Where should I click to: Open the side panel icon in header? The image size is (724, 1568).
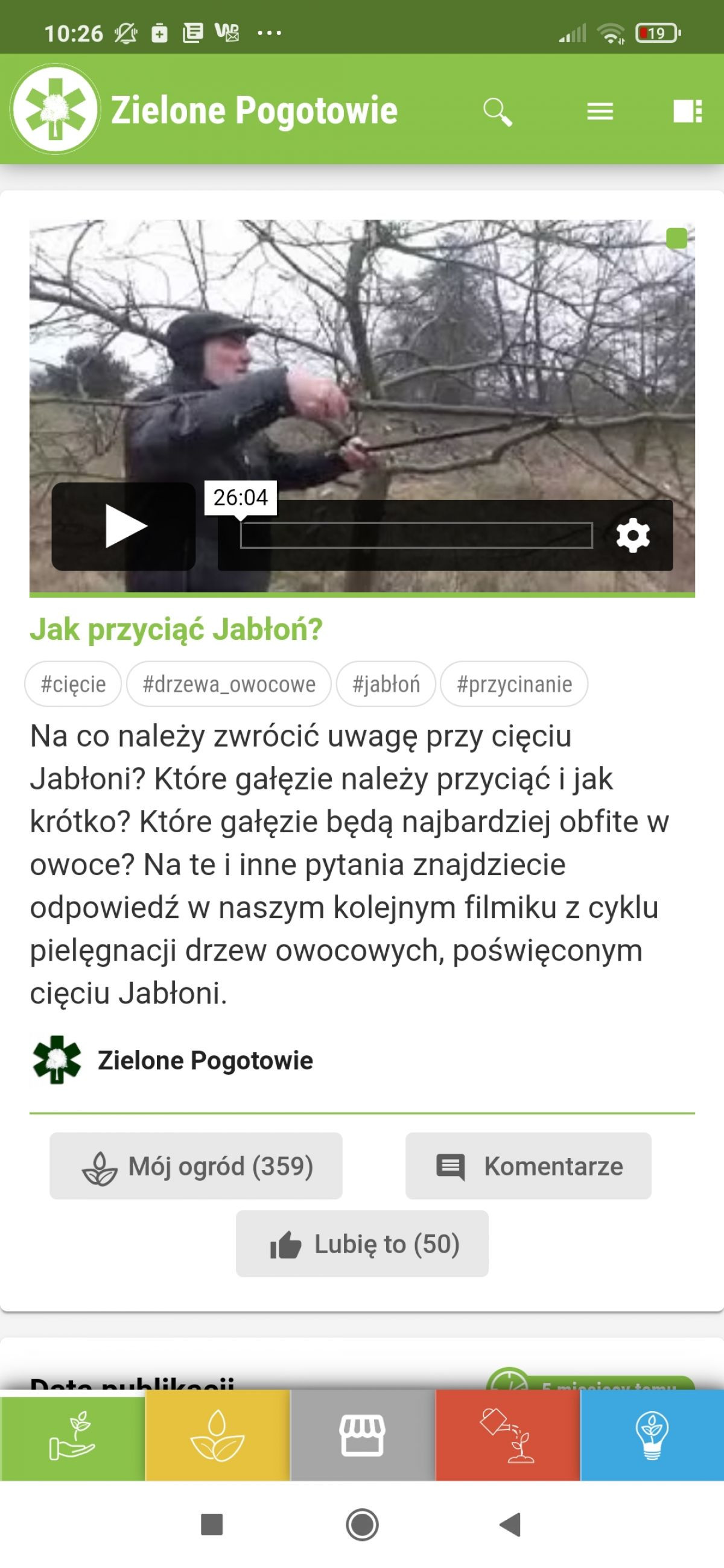click(x=687, y=112)
